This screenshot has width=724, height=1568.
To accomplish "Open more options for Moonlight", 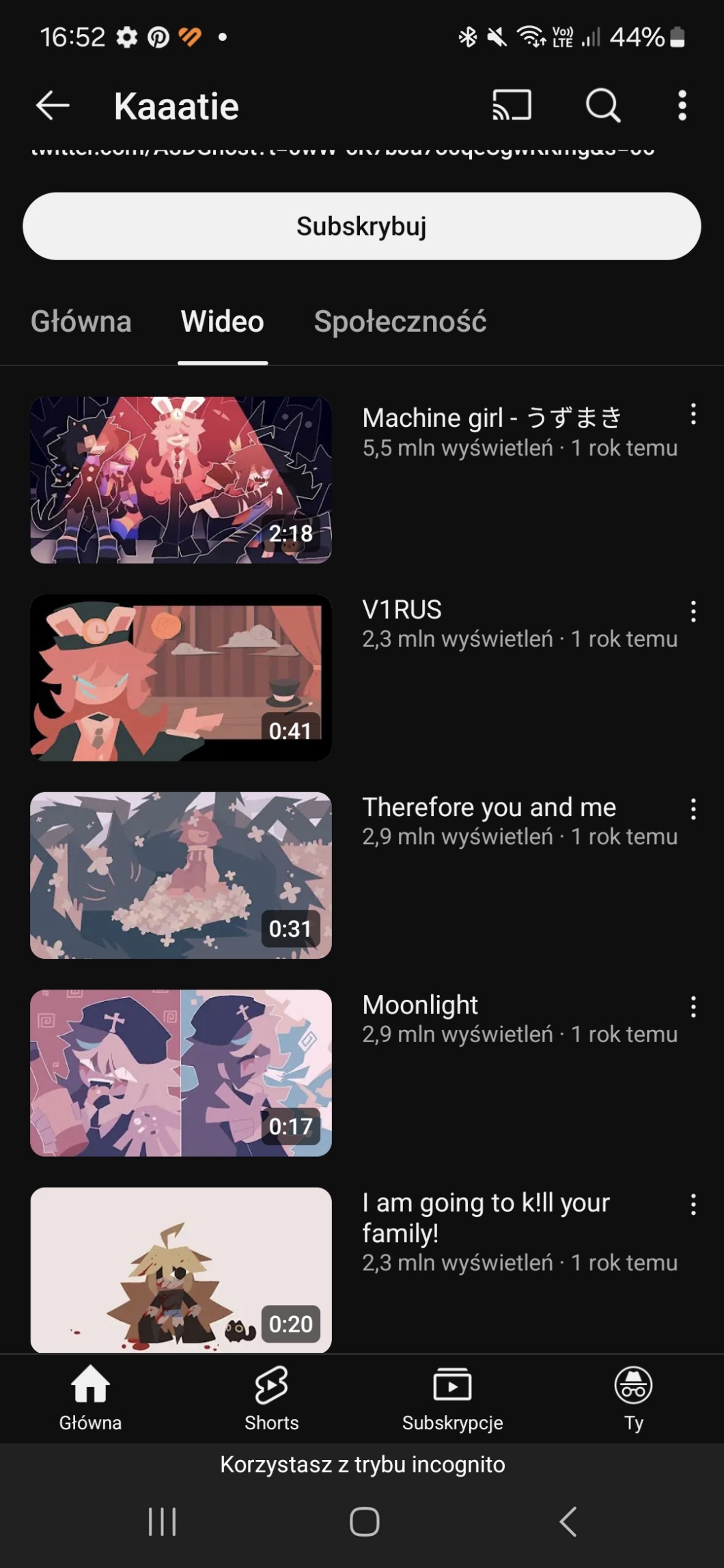I will [693, 1007].
